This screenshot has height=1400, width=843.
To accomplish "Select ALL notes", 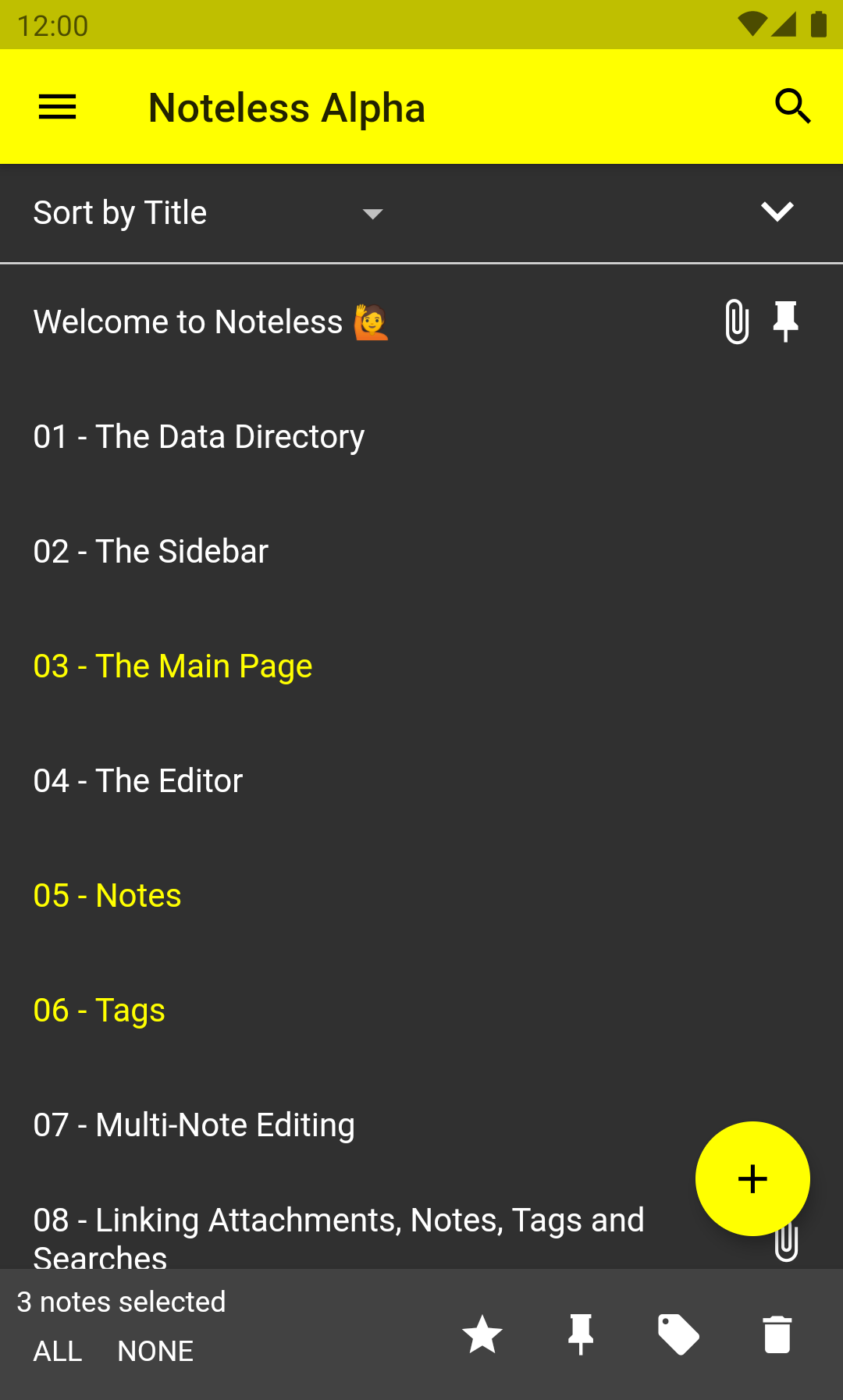I will click(58, 1351).
